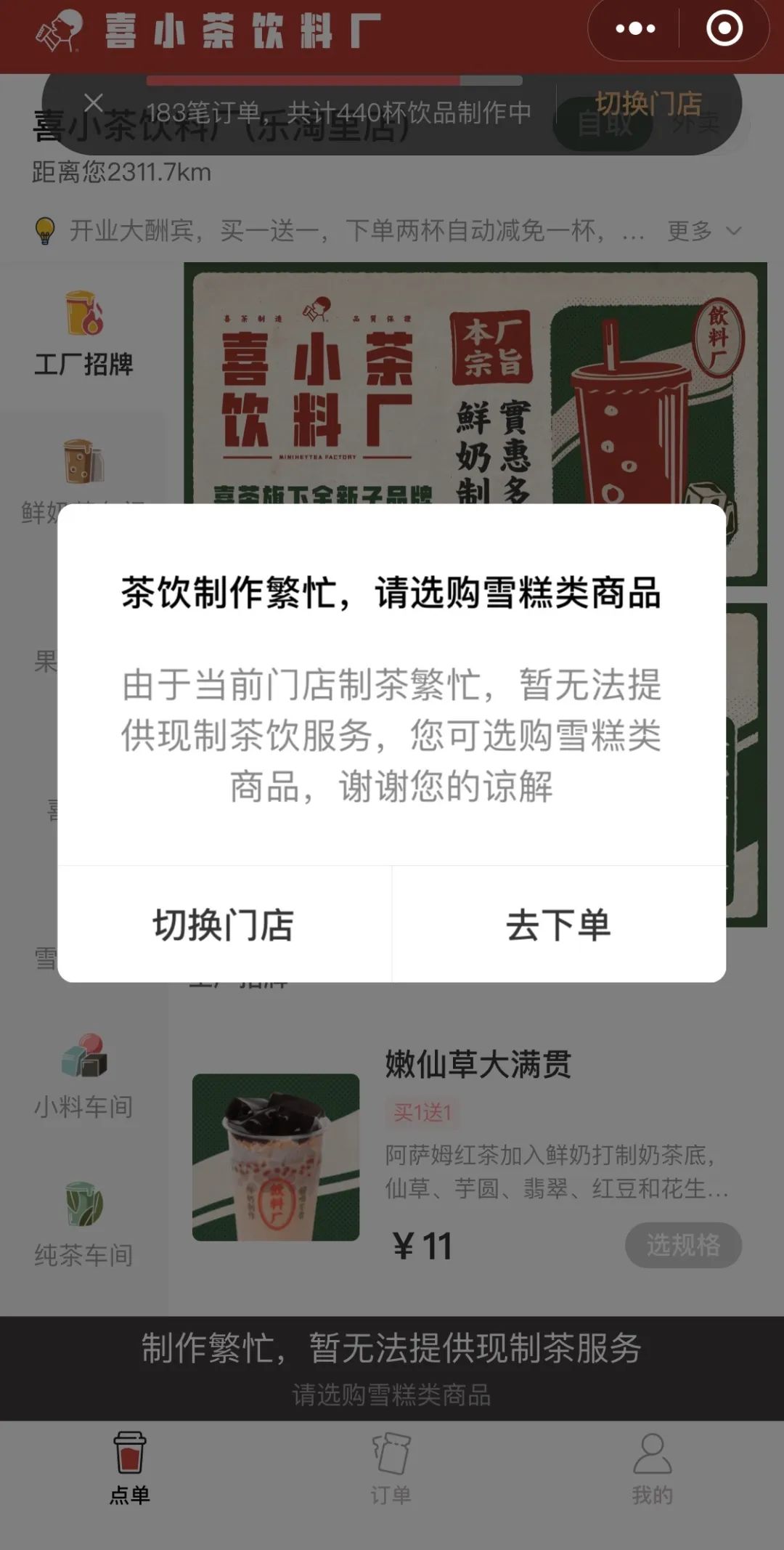Dismiss the order queue toast
Viewport: 784px width, 1550px height.
(94, 103)
